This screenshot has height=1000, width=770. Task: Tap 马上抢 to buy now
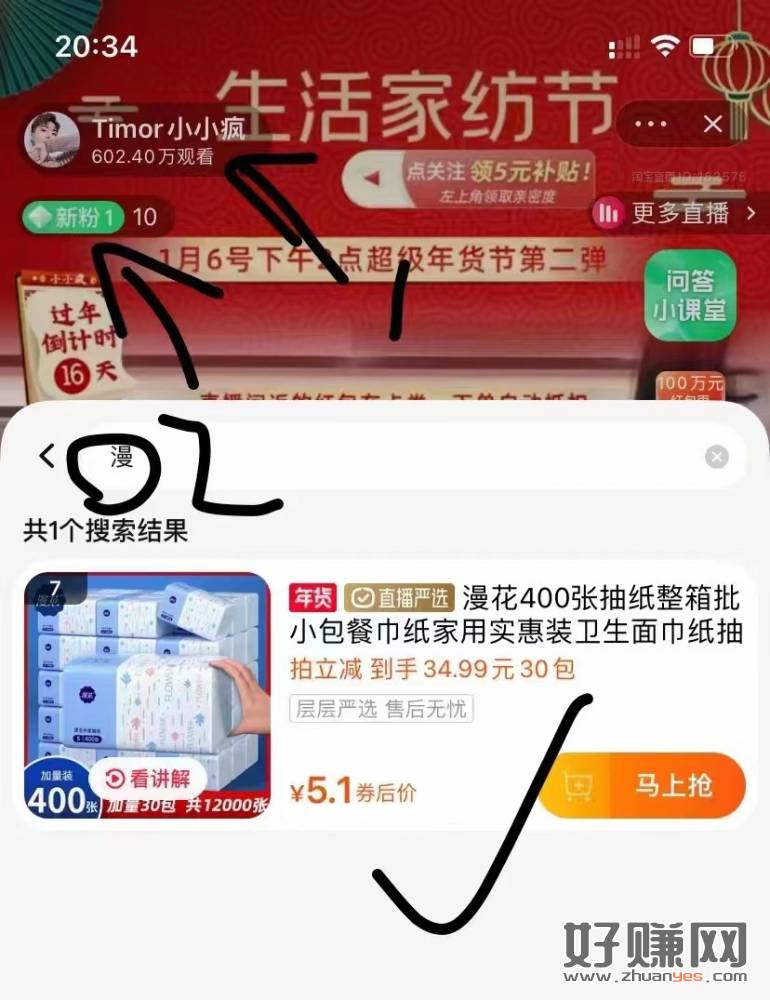[x=674, y=786]
